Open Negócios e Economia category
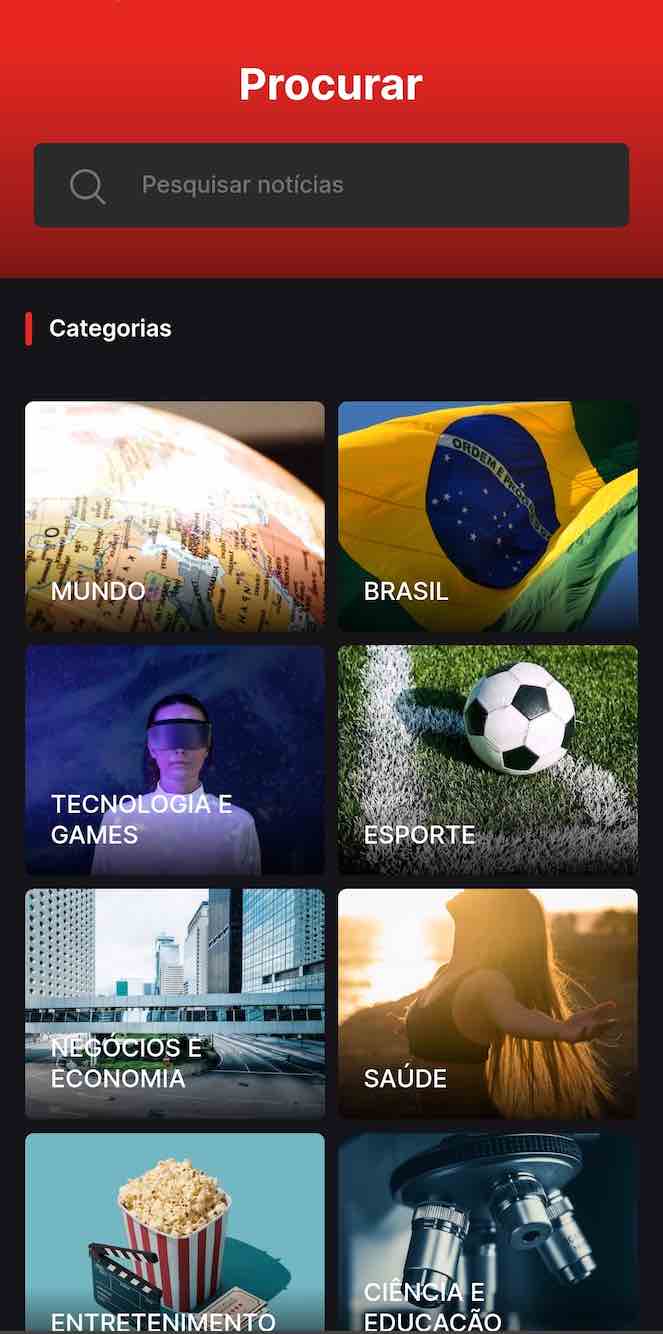The image size is (663, 1334). (175, 1004)
